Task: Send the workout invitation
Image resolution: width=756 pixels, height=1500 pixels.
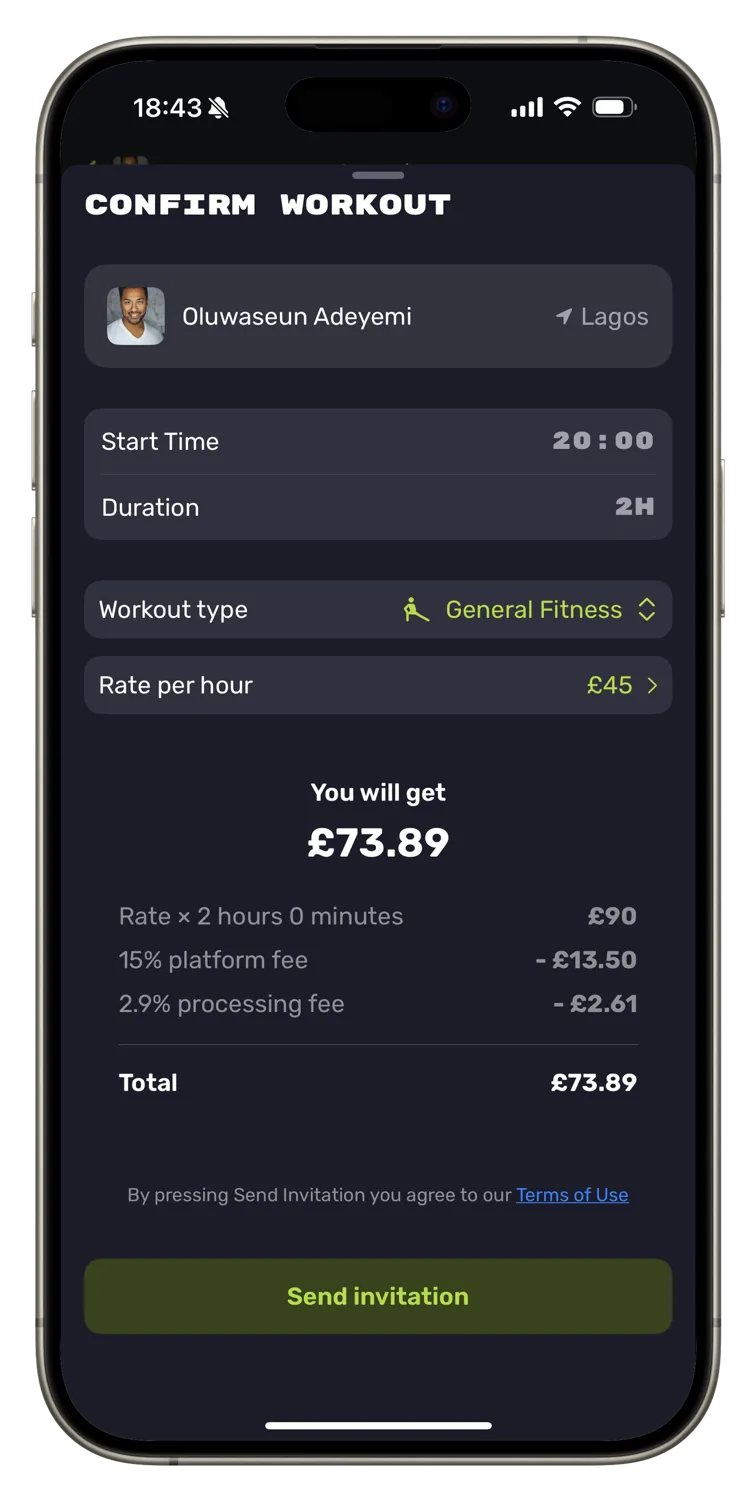Action: [x=377, y=1296]
